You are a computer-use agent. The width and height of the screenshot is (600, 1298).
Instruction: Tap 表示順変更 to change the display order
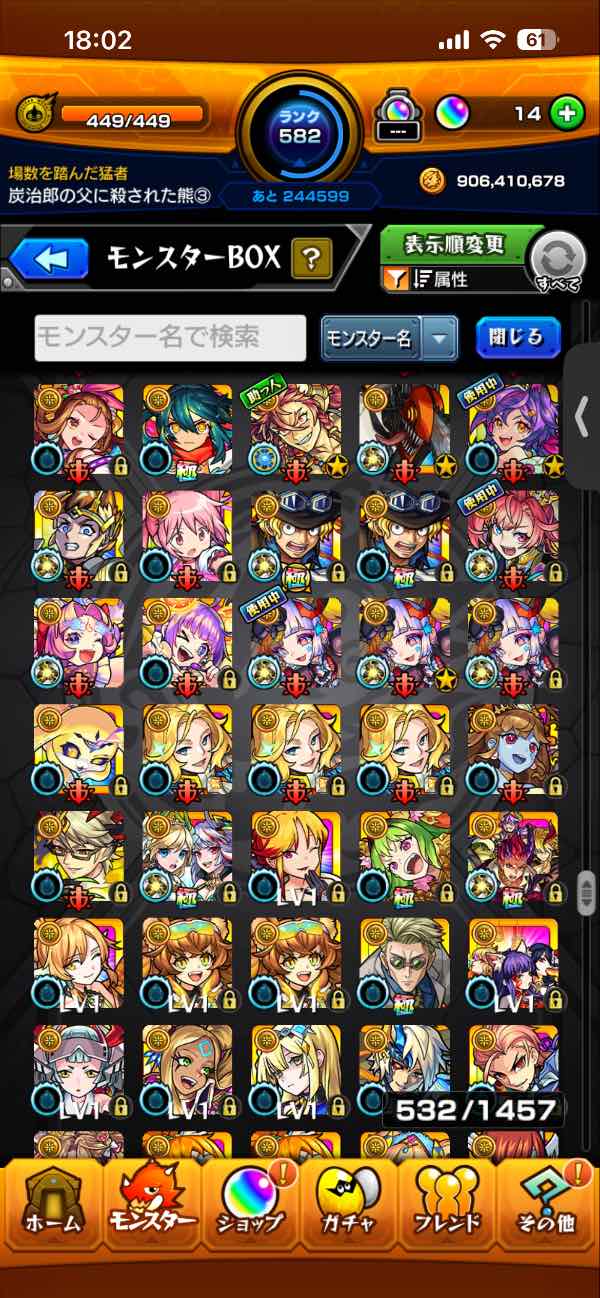(455, 245)
